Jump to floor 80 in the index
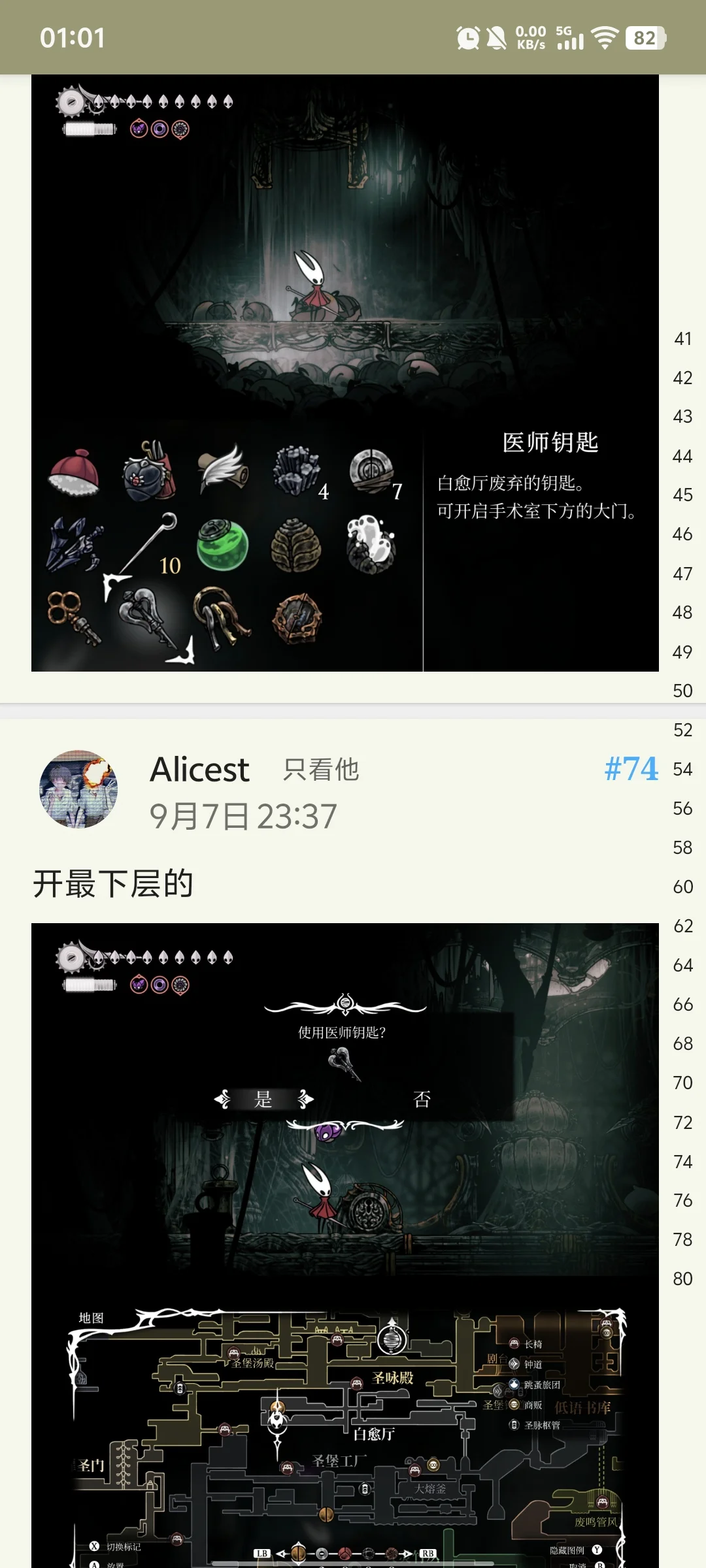 click(682, 1279)
